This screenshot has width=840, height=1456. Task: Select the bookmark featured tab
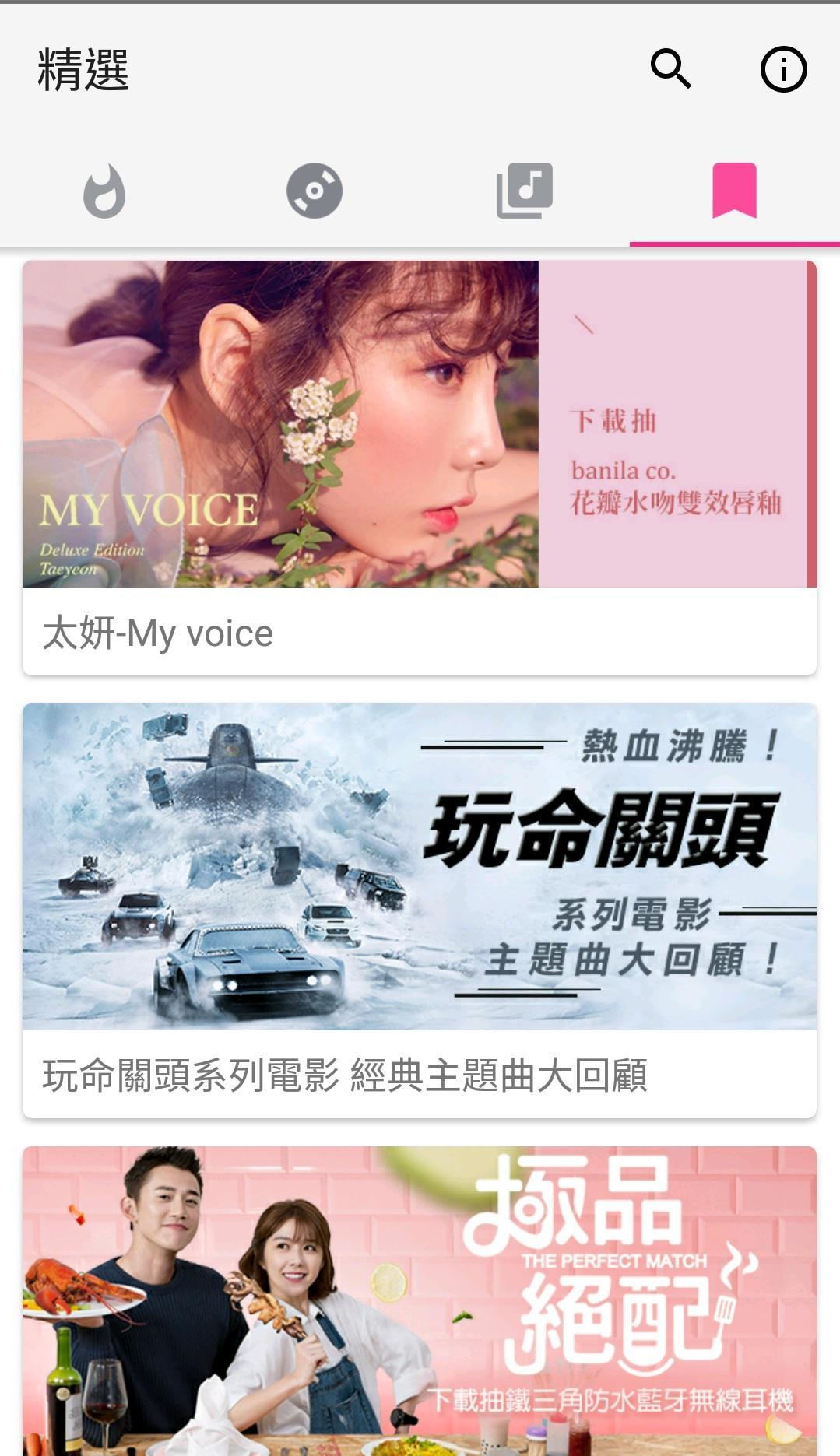tap(734, 191)
